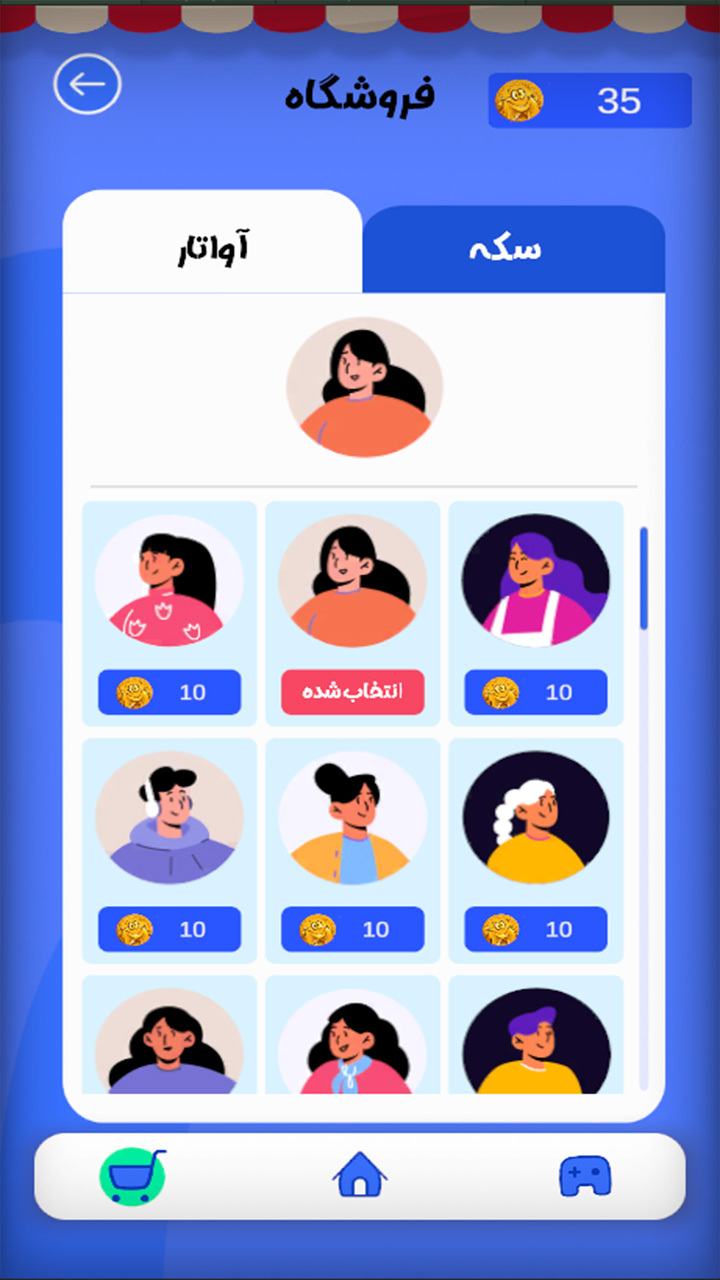This screenshot has height=1280, width=720.
Task: Buy the yellow jacket bun avatar
Action: pyautogui.click(x=352, y=929)
